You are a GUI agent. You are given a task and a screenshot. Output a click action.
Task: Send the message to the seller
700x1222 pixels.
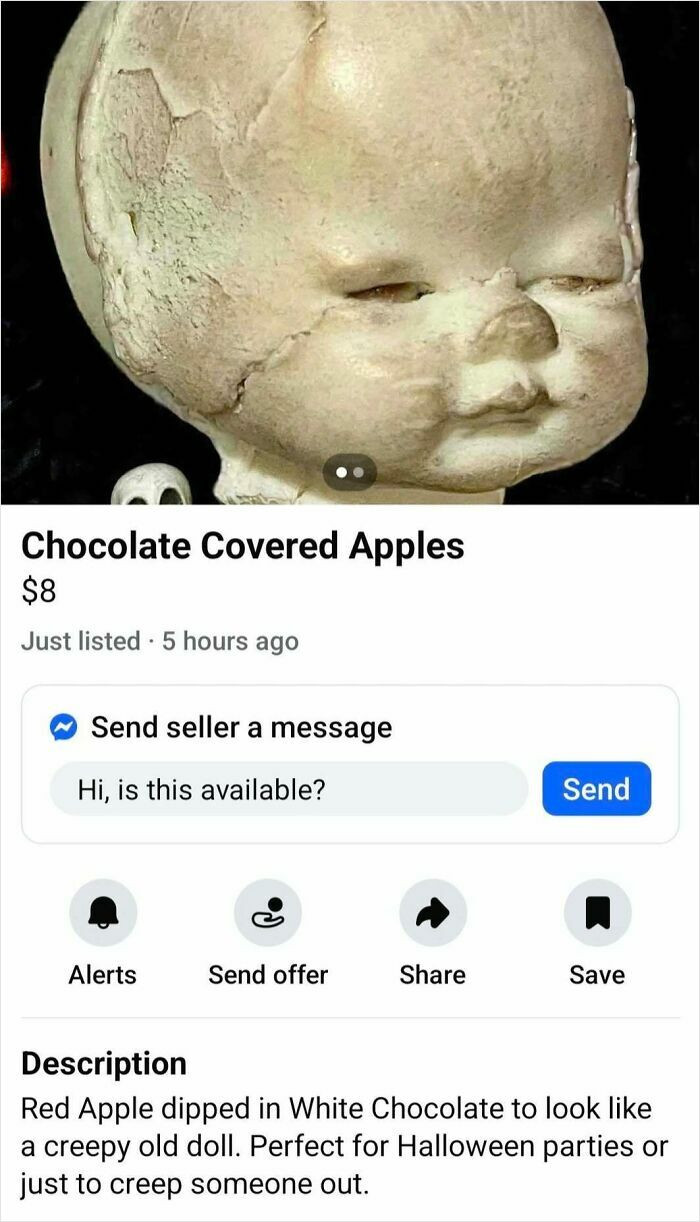[596, 789]
